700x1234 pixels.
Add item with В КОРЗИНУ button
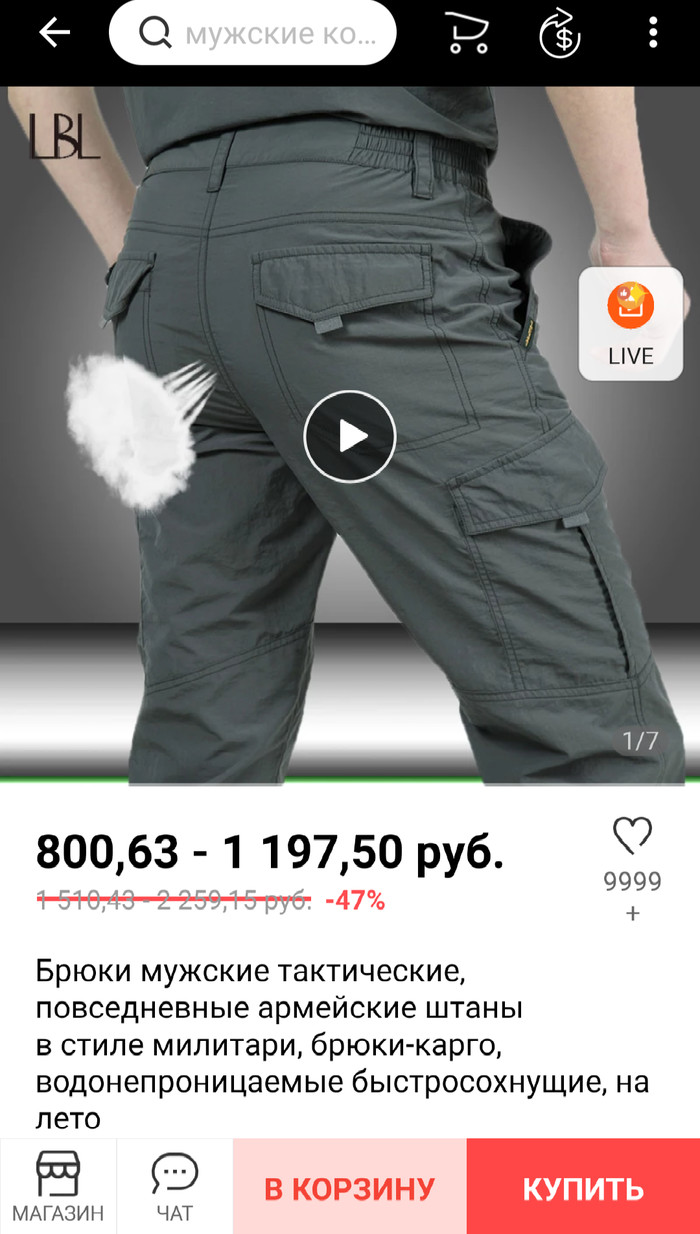click(x=350, y=1188)
